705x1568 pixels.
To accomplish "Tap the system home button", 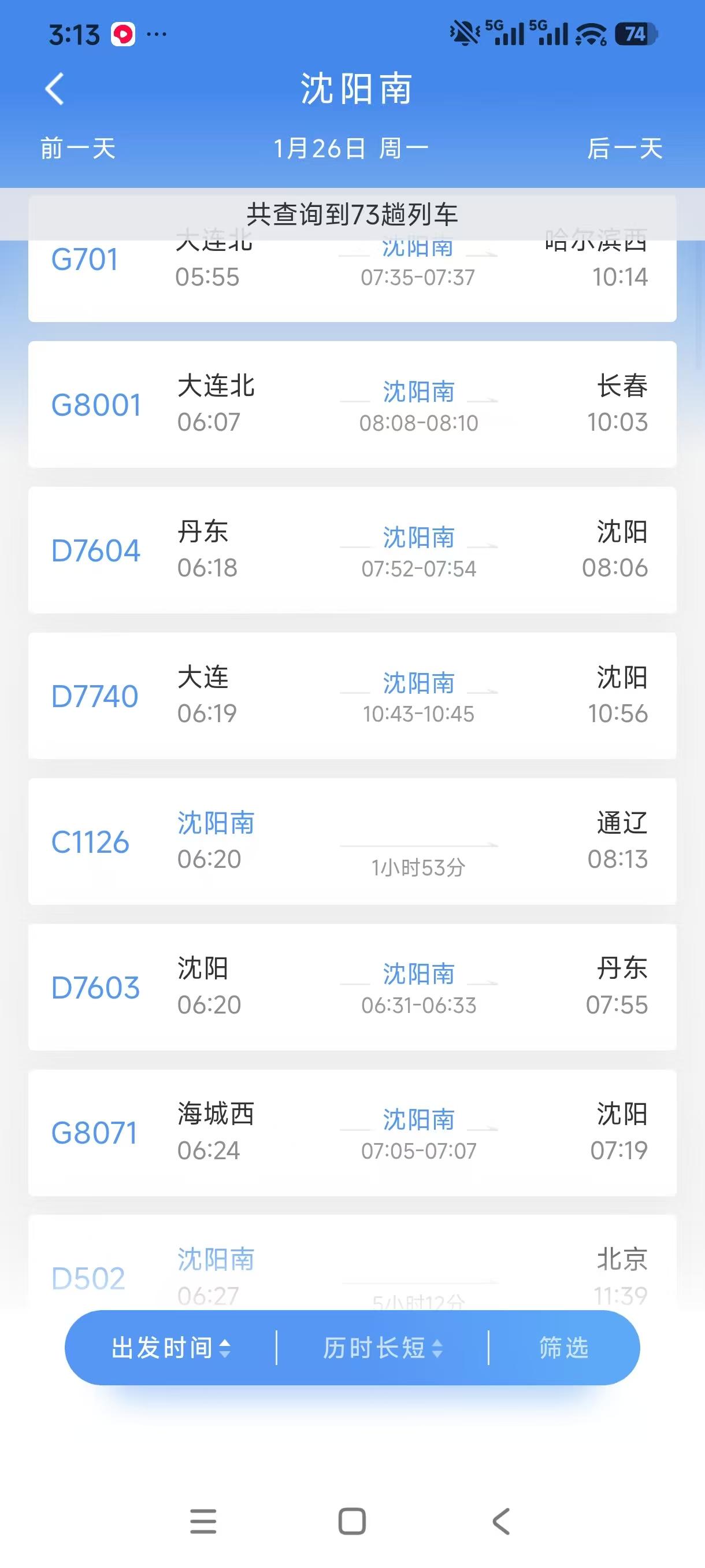I will (352, 1521).
